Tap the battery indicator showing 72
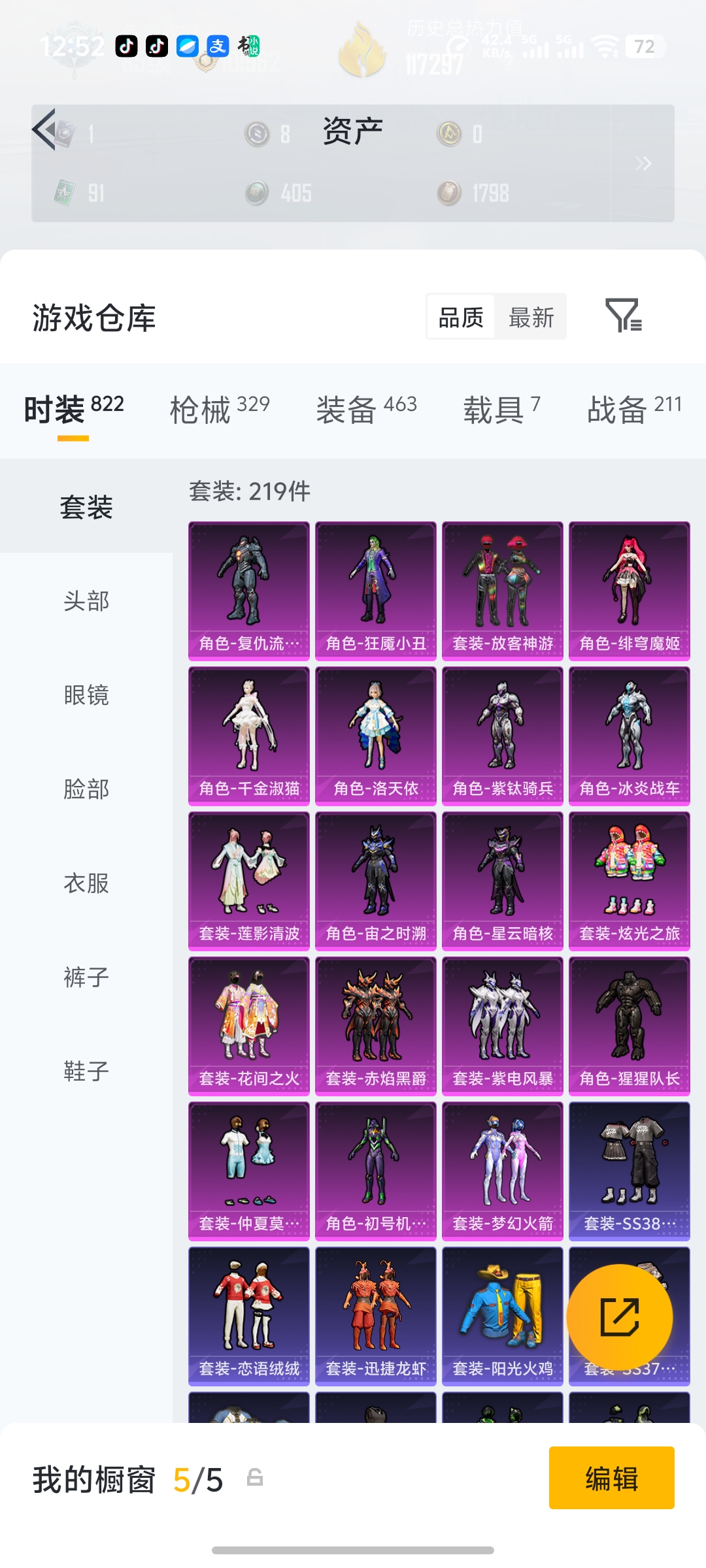 click(644, 47)
